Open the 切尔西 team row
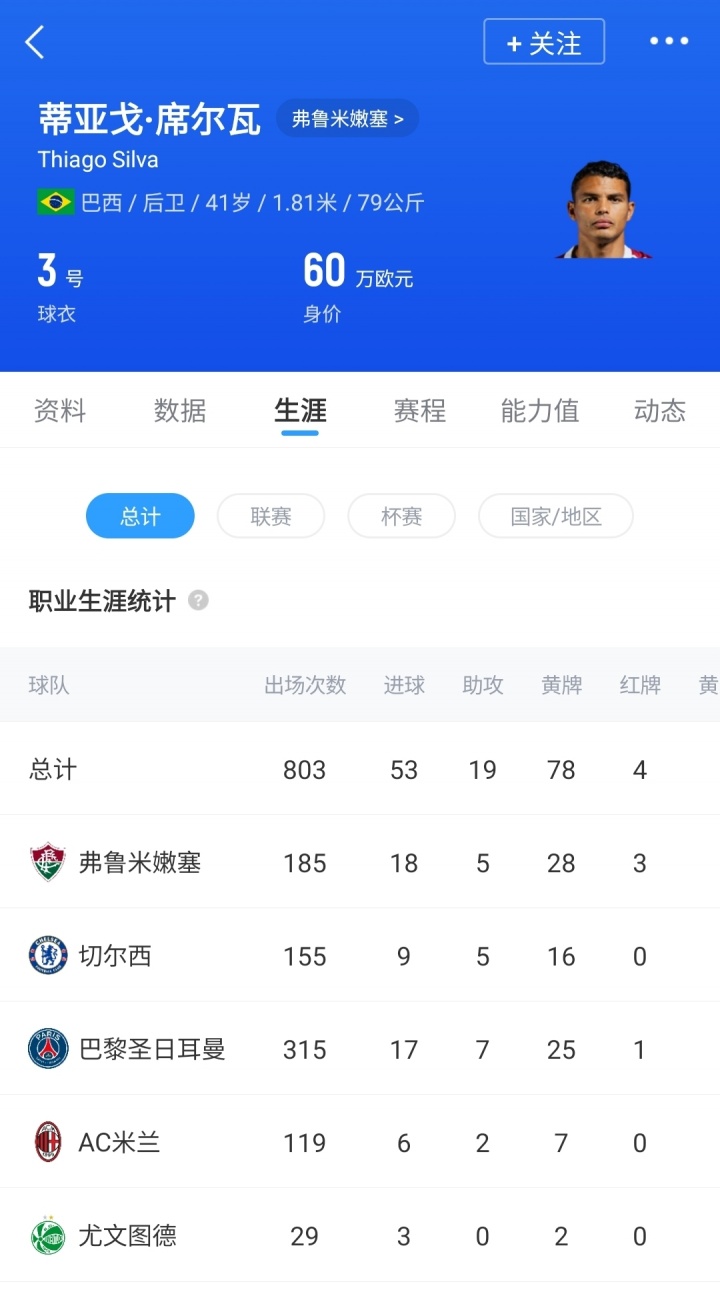The height and width of the screenshot is (1302, 720). pyautogui.click(x=115, y=956)
